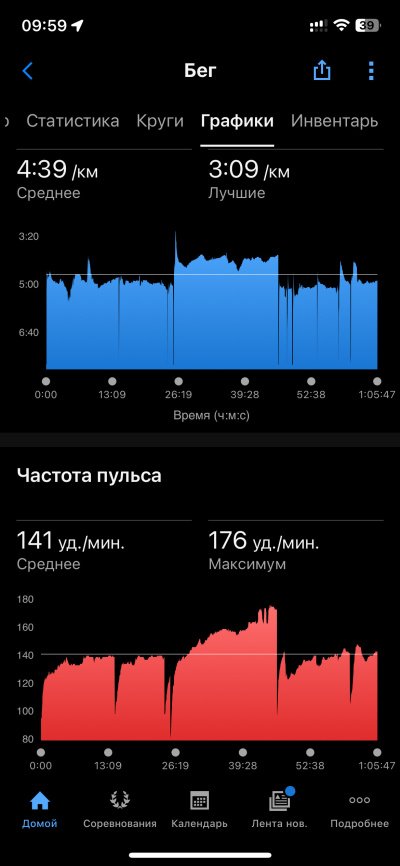Viewport: 400px width, 866px height.
Task: Open the Подробнее menu tab
Action: [x=360, y=809]
